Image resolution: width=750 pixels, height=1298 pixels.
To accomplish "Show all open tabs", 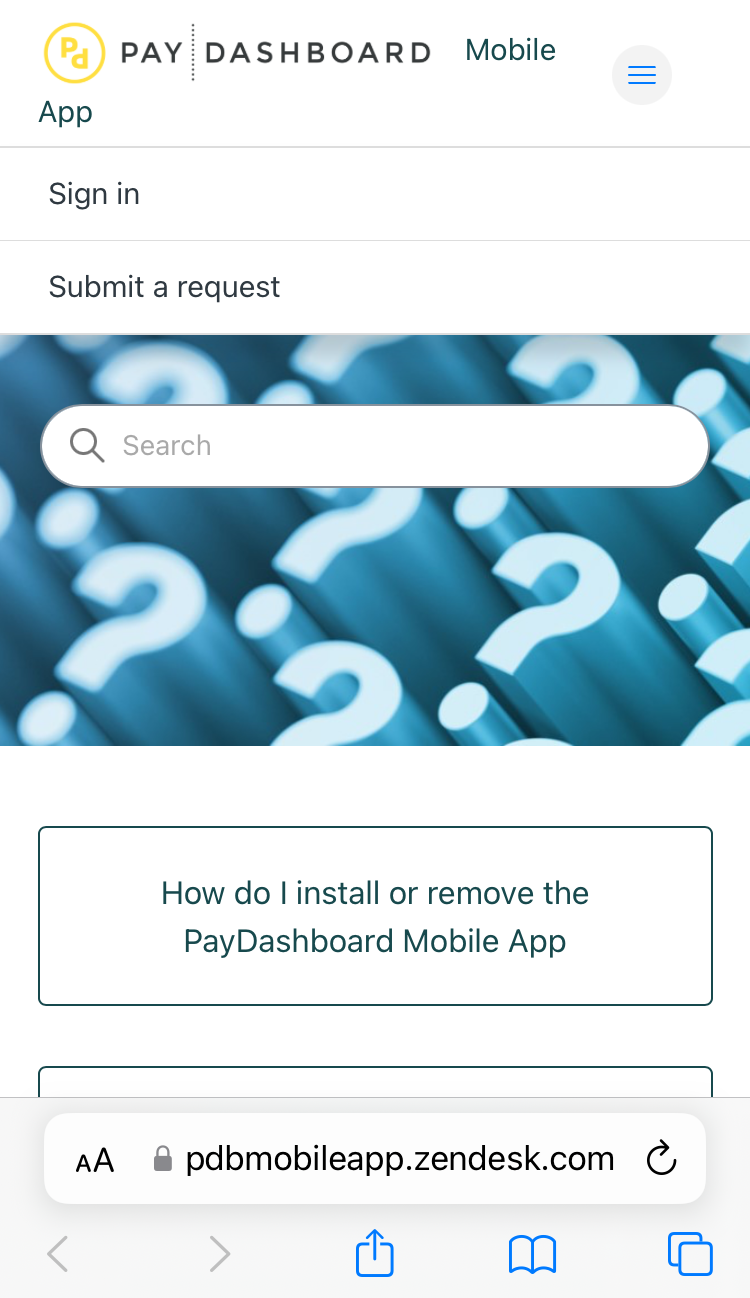I will (690, 1254).
